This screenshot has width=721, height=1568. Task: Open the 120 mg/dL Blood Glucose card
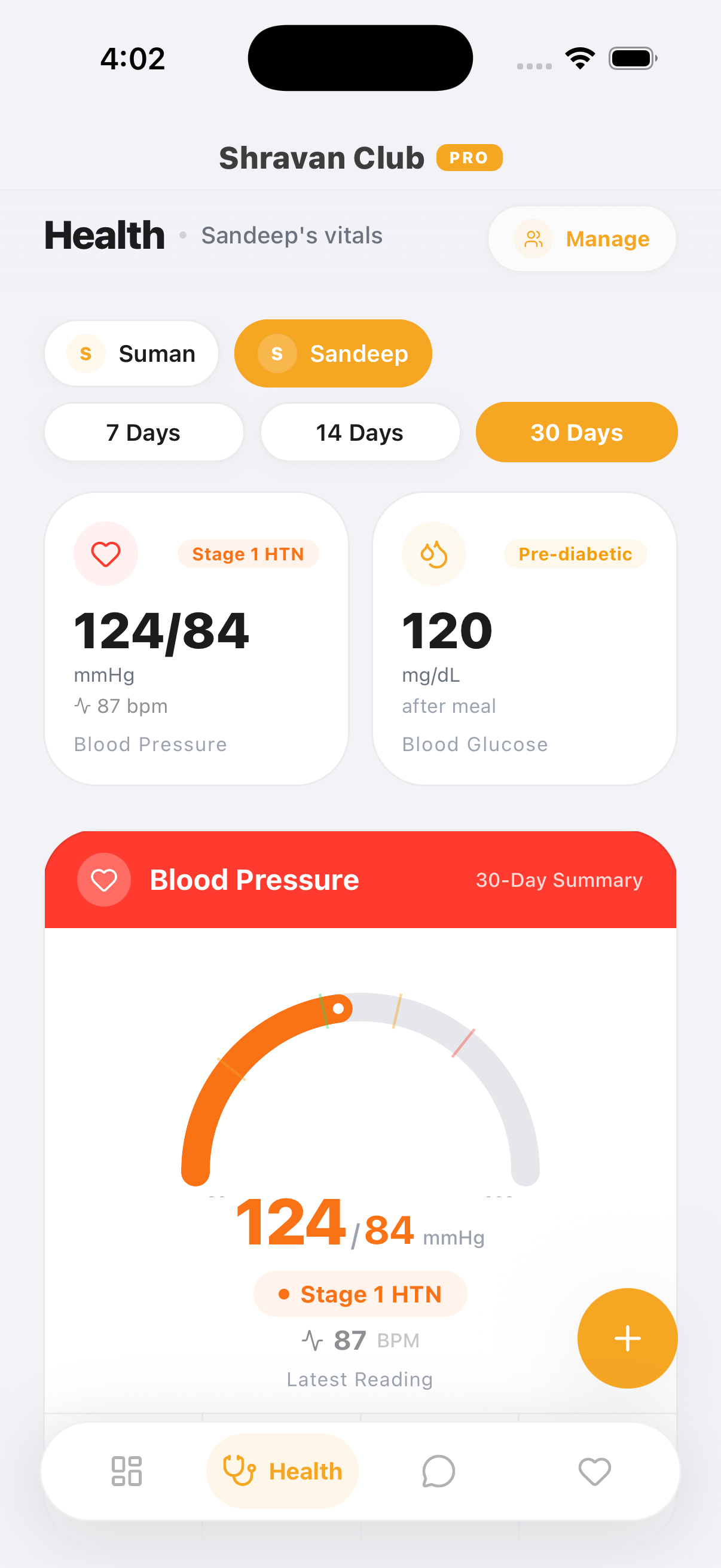coord(524,638)
